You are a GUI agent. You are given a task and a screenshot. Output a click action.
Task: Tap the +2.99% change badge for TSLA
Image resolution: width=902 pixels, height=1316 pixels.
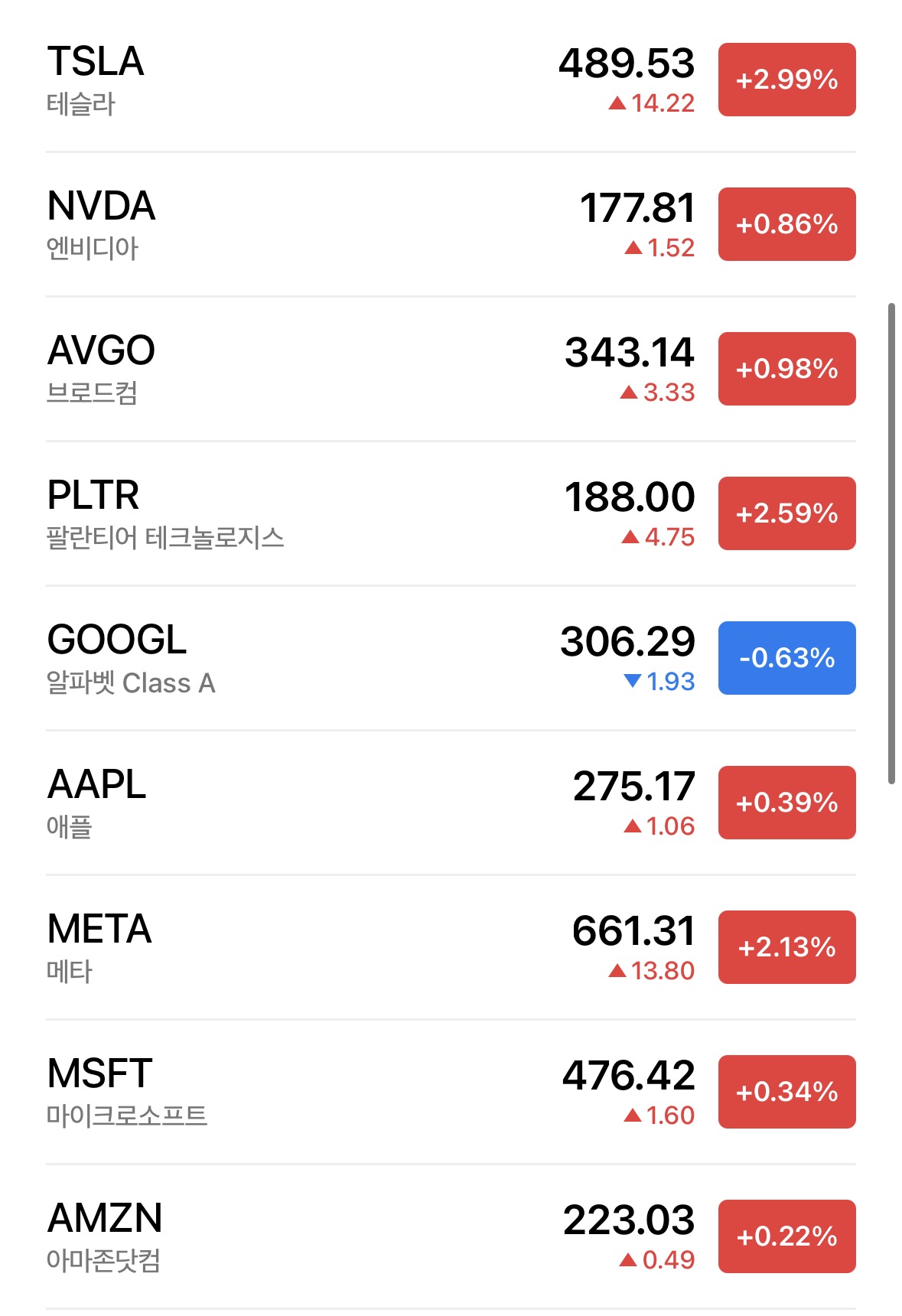(x=786, y=80)
